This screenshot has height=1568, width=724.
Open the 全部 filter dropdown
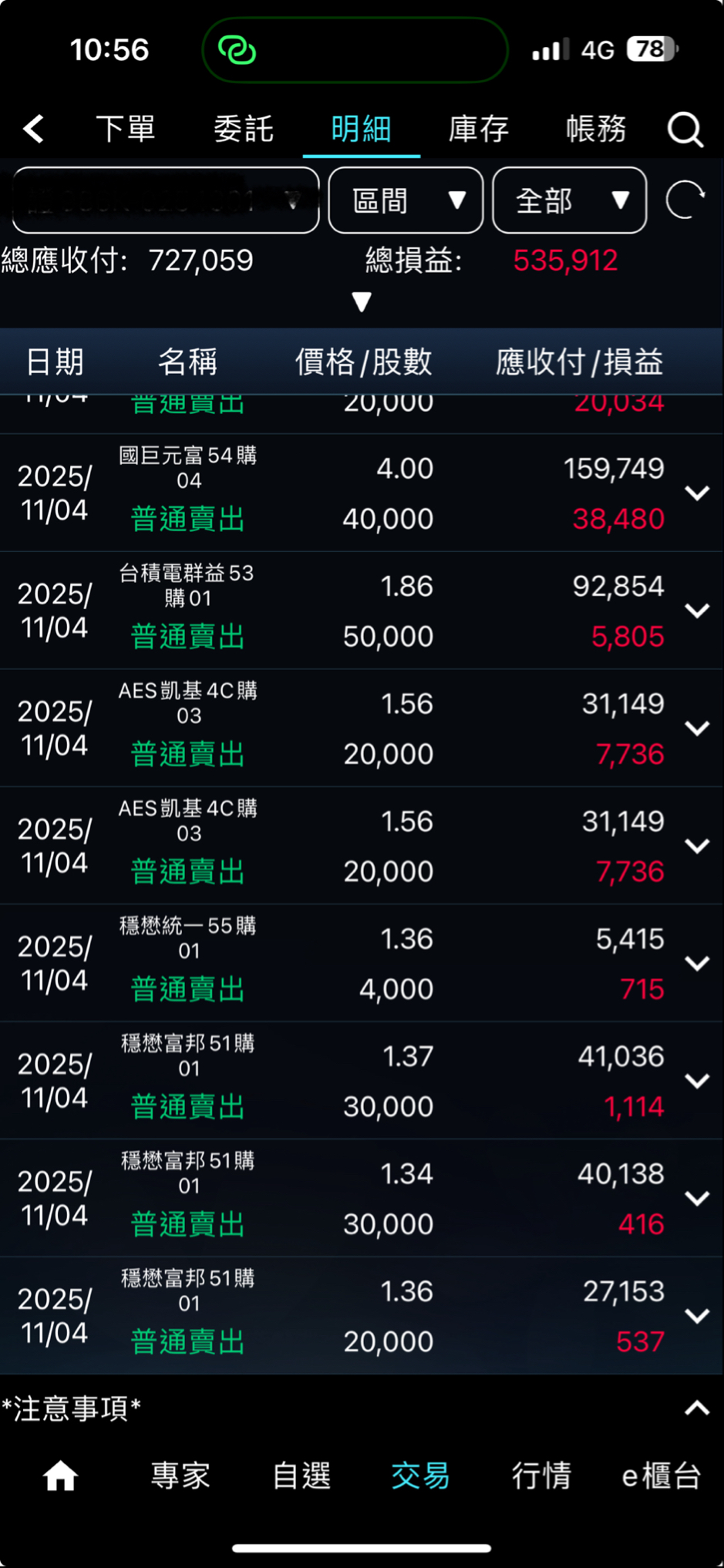(x=569, y=200)
